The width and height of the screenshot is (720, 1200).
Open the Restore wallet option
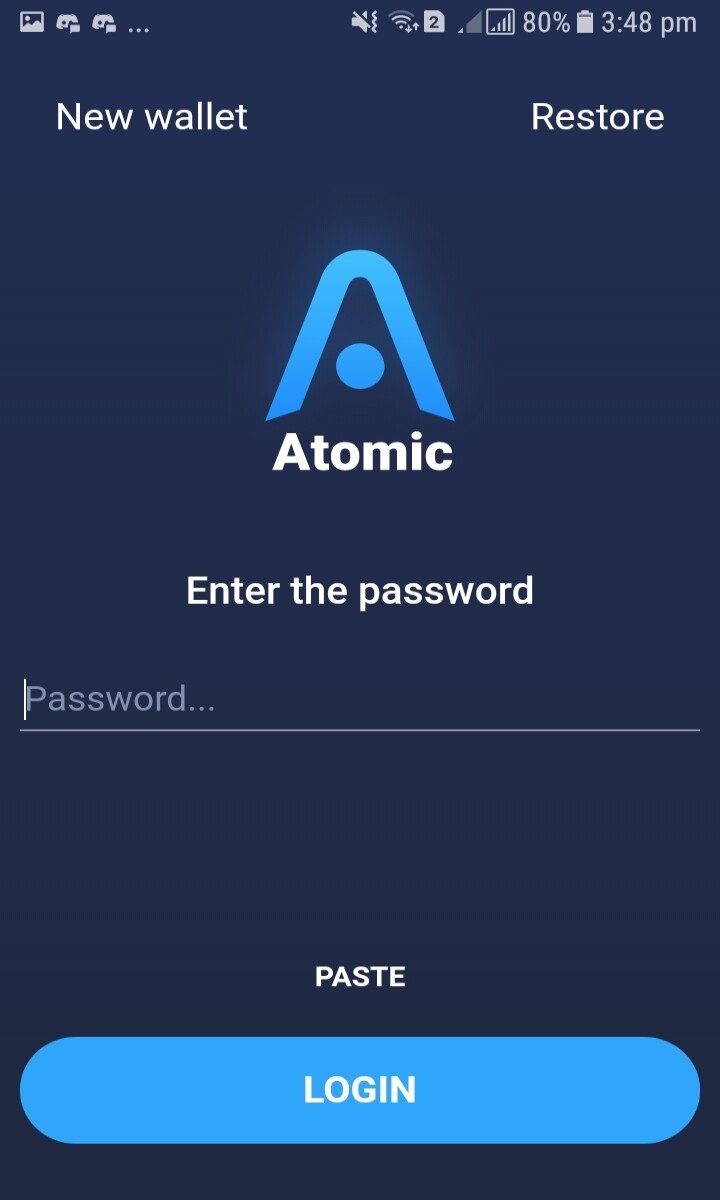click(x=597, y=117)
